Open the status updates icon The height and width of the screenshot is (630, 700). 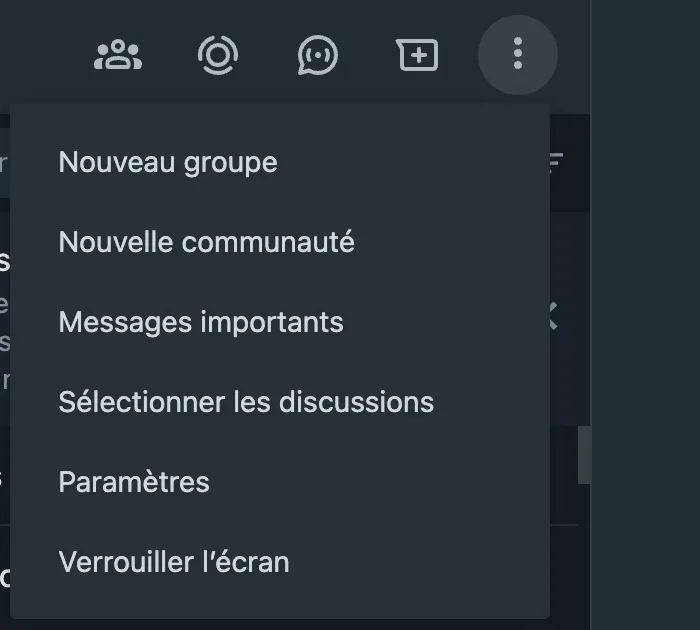(x=217, y=55)
